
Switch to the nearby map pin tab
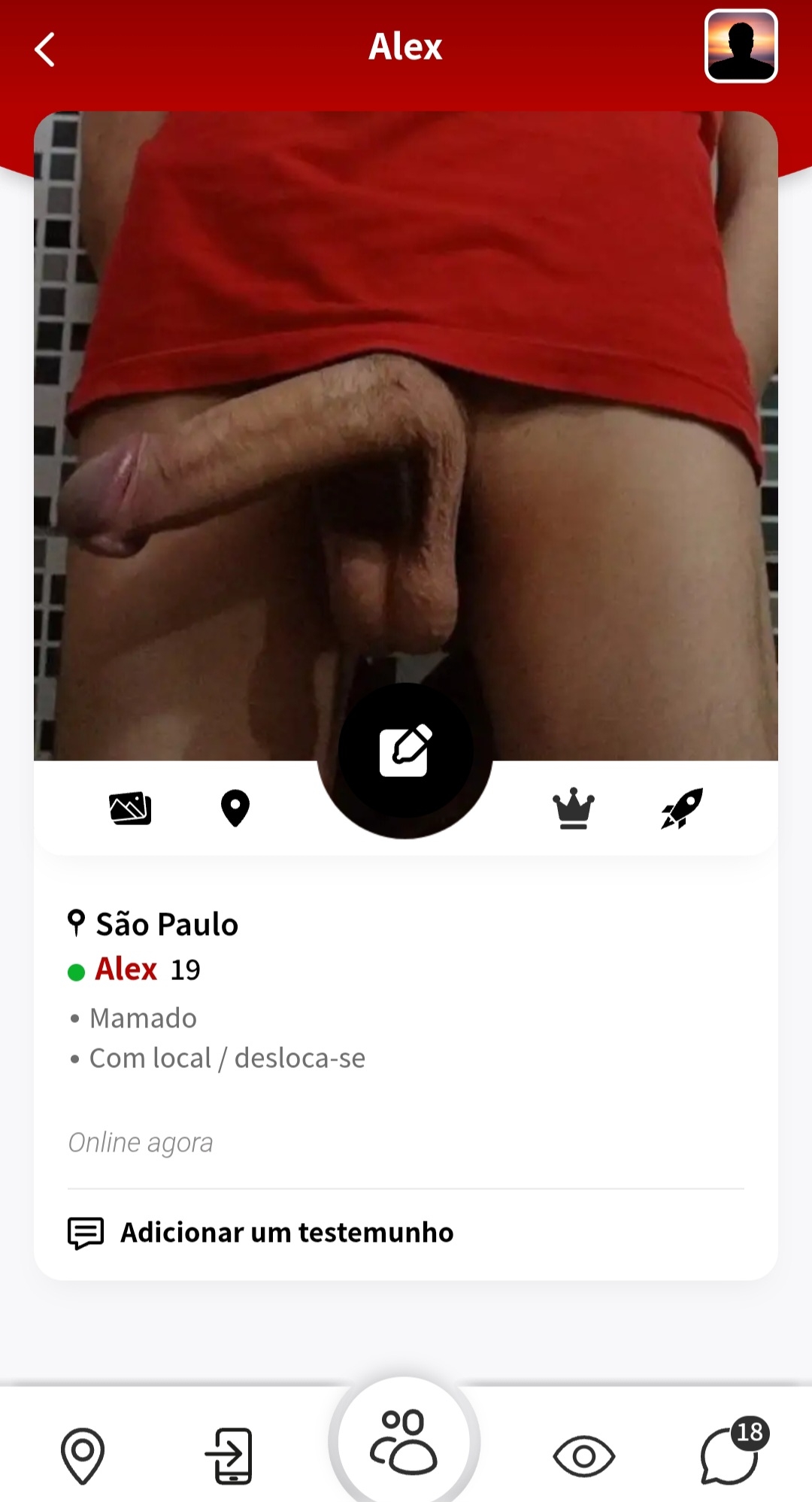point(83,1455)
